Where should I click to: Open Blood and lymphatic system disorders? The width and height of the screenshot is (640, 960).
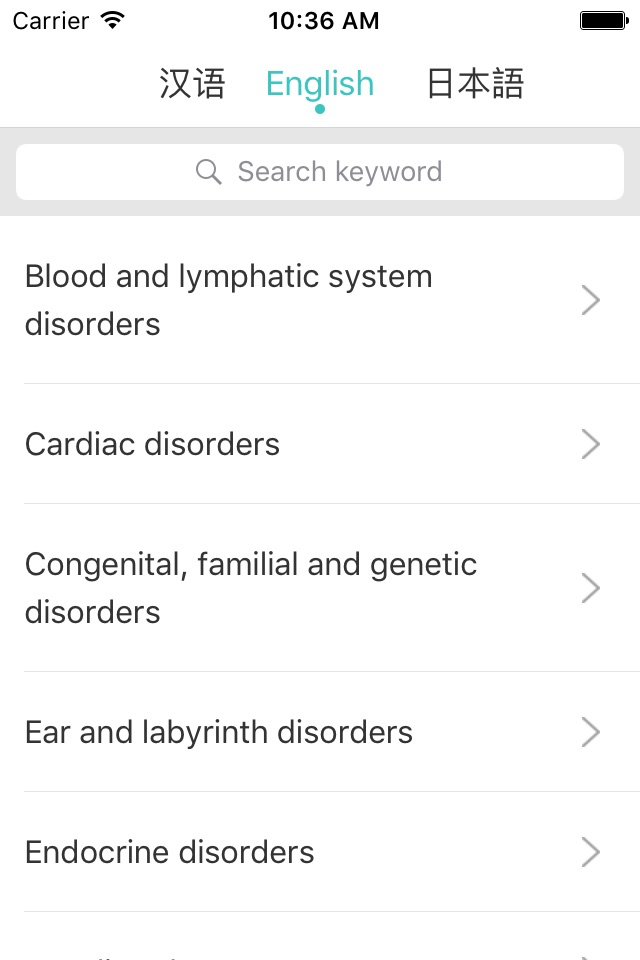tap(320, 300)
